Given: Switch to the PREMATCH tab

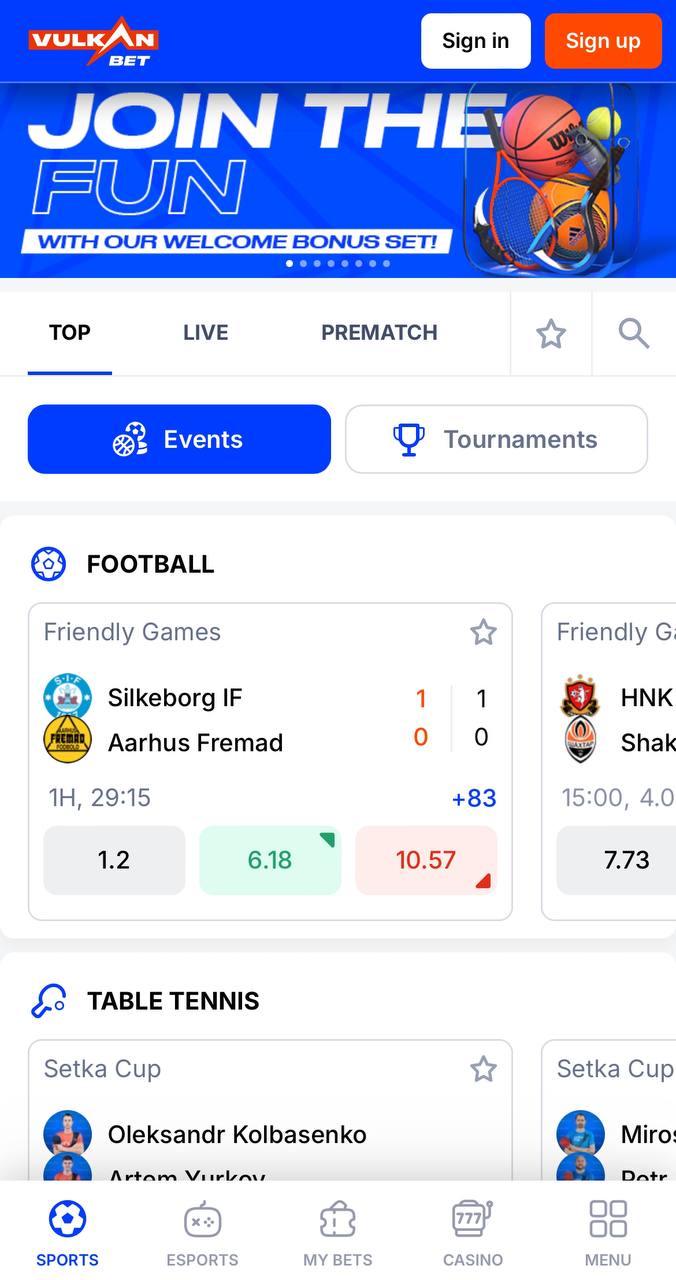Looking at the screenshot, I should click(379, 333).
